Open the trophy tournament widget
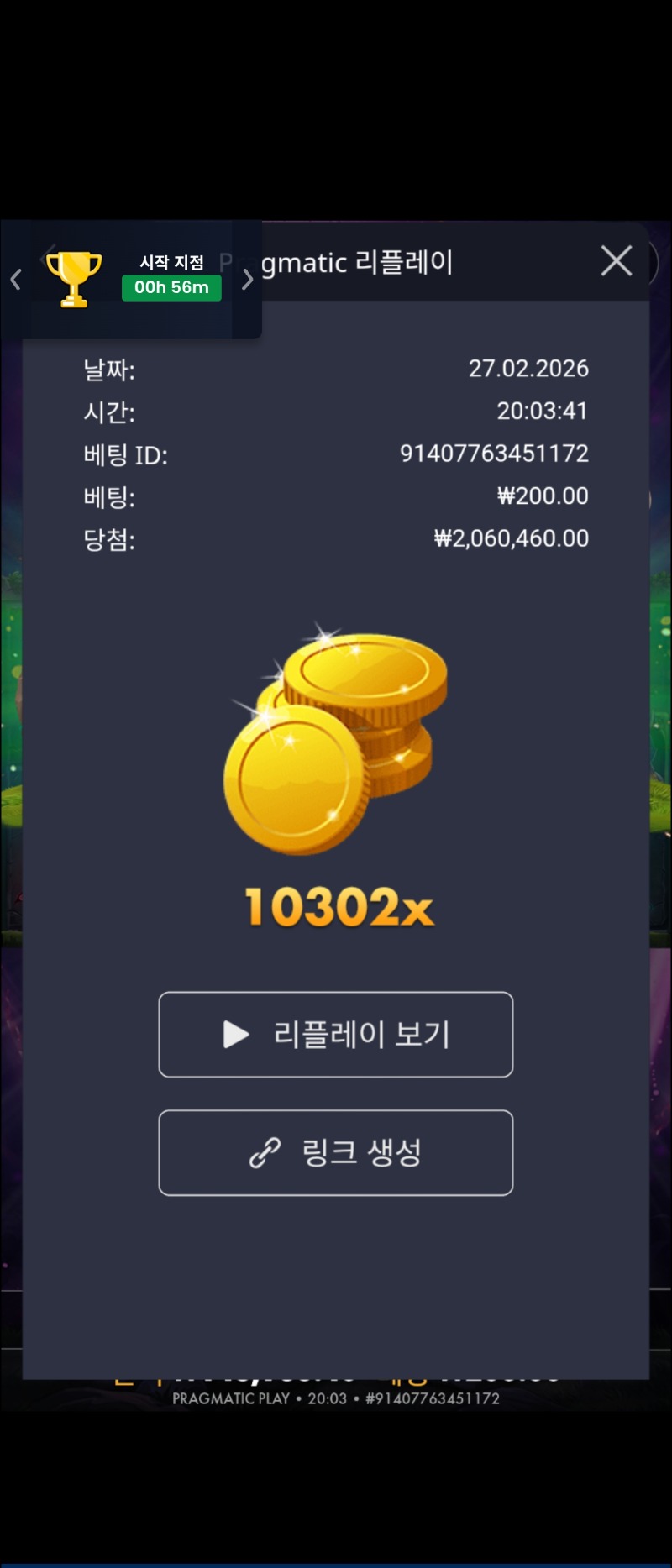Image resolution: width=672 pixels, height=1568 pixels. coord(74,279)
